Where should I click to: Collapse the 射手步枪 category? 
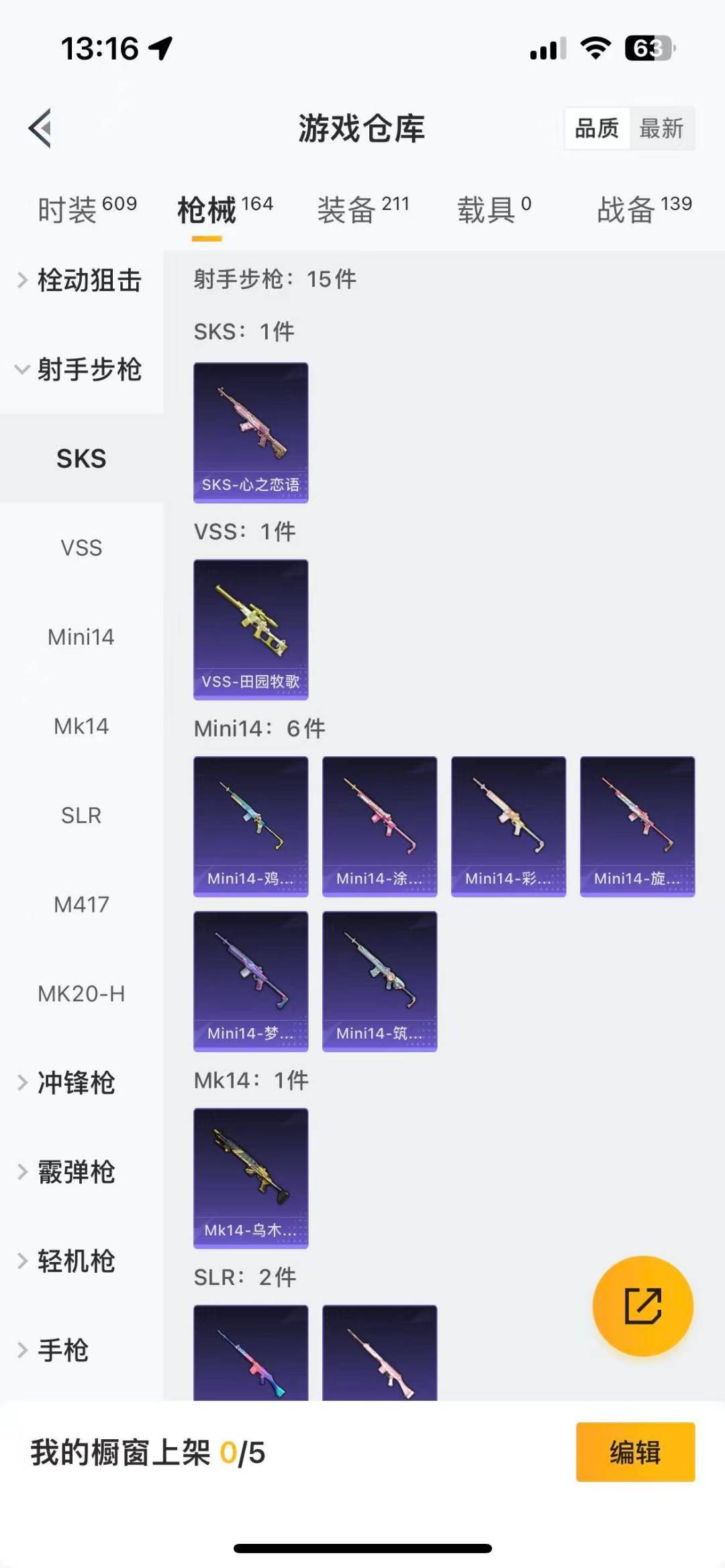pos(81,370)
